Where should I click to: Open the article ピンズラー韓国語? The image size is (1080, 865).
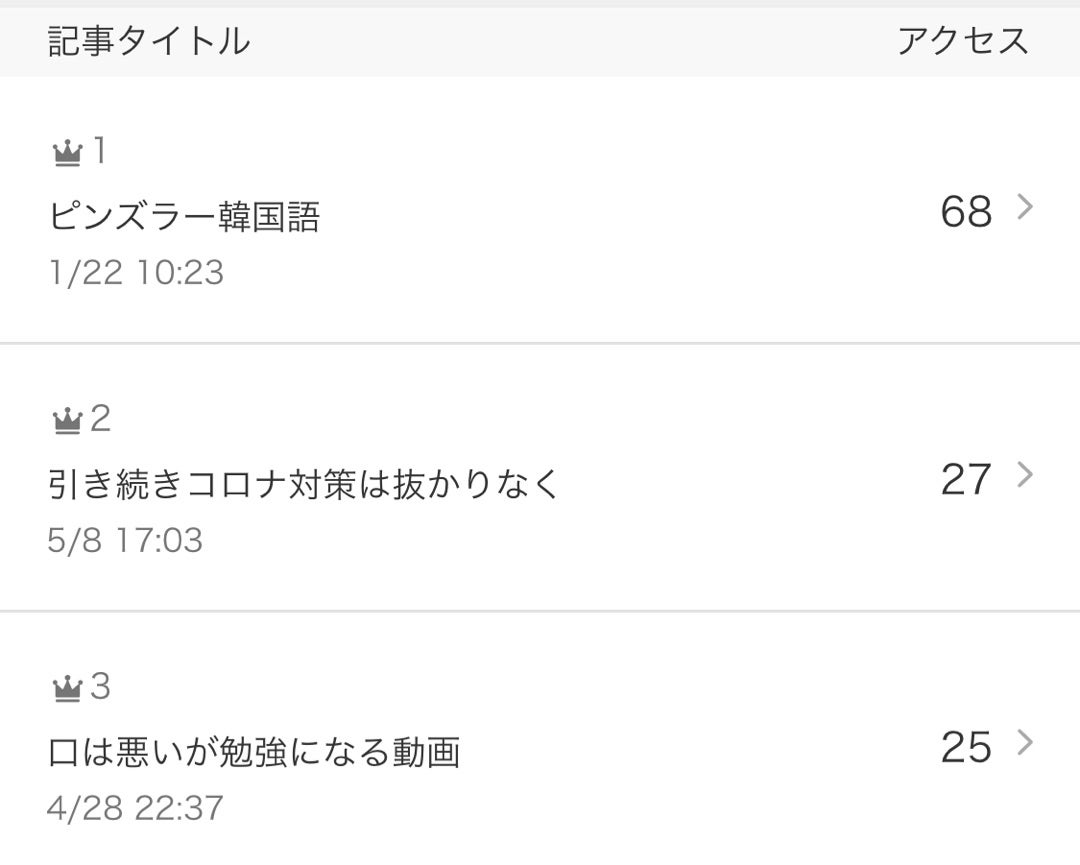coord(184,216)
